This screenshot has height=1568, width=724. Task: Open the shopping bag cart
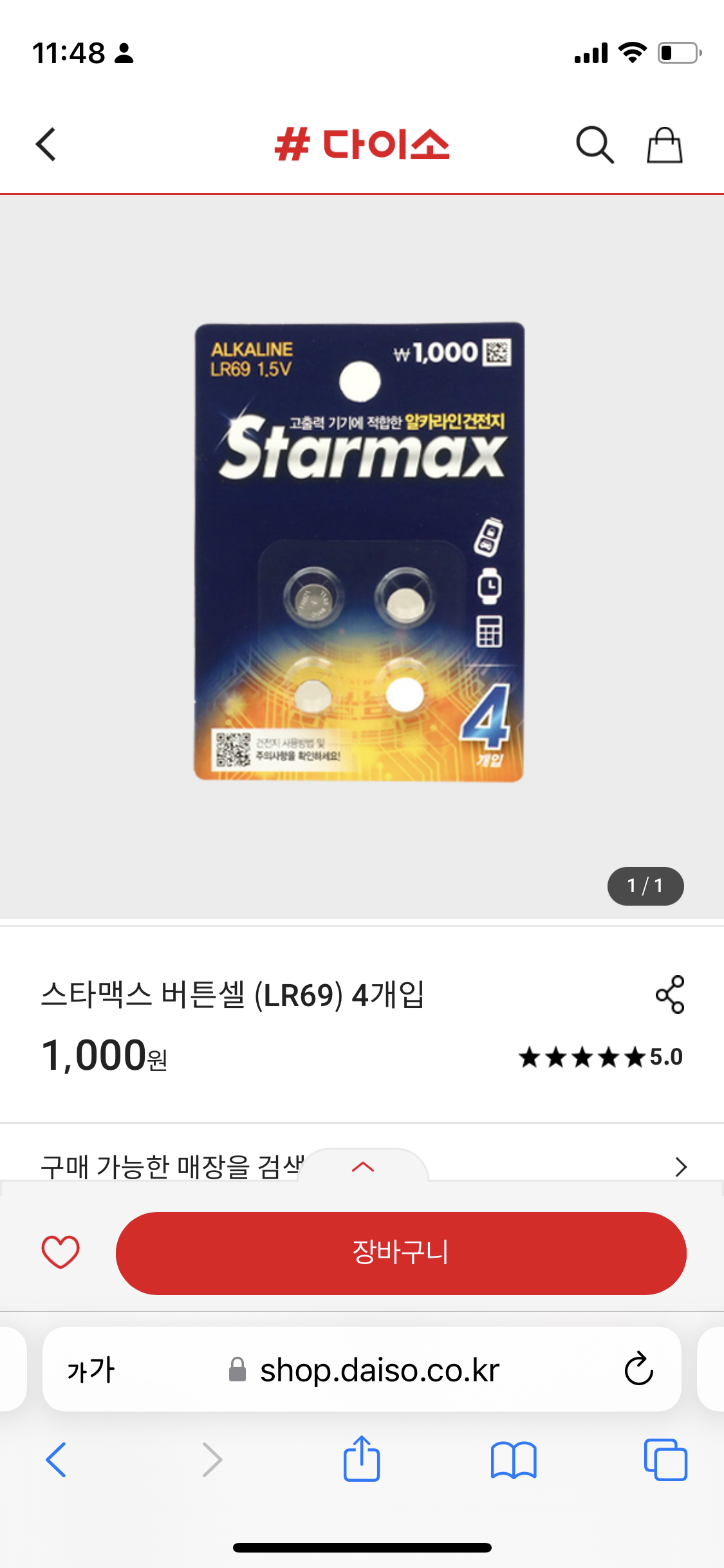(664, 144)
